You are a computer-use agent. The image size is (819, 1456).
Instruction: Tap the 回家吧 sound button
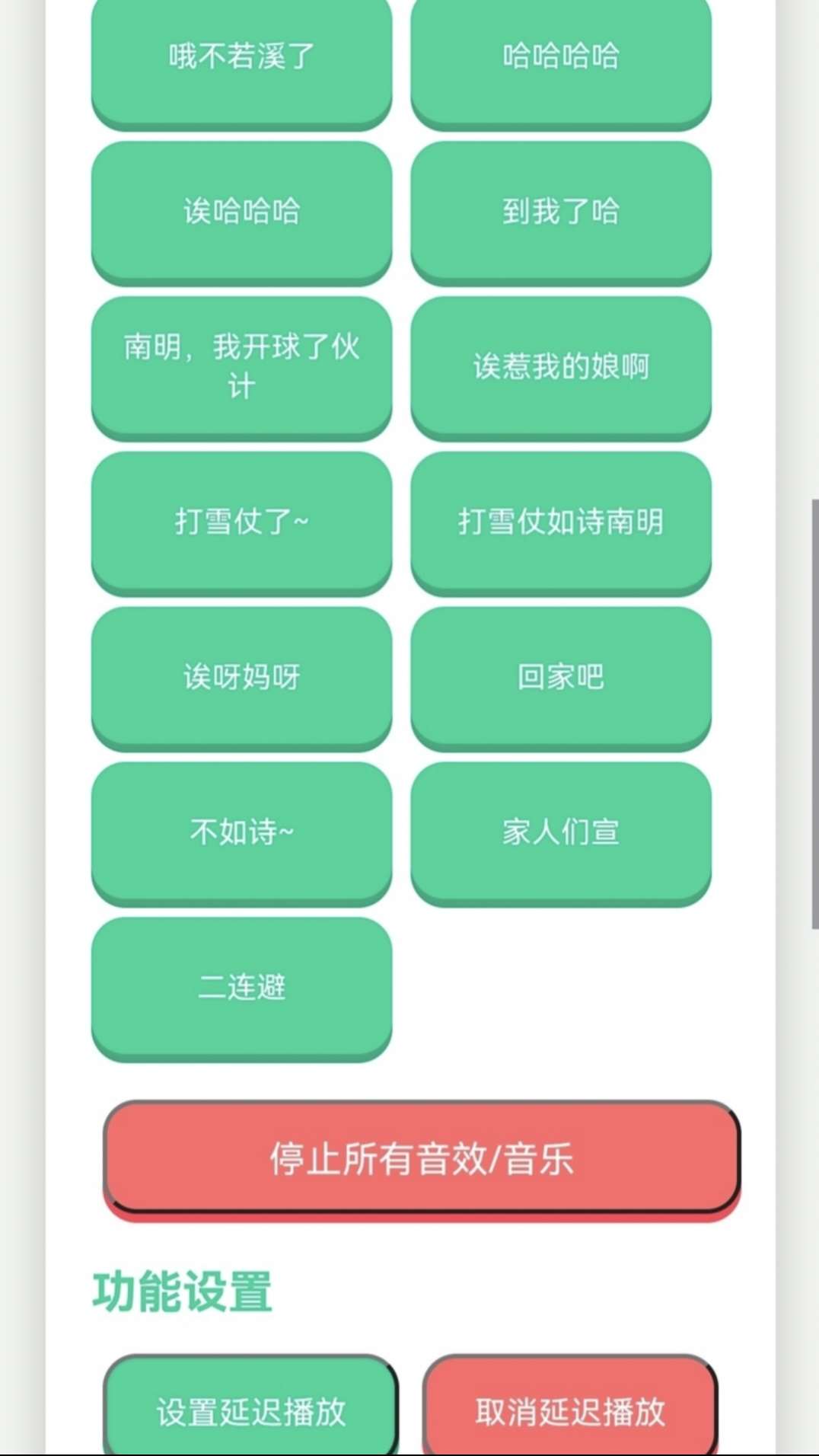tap(561, 677)
